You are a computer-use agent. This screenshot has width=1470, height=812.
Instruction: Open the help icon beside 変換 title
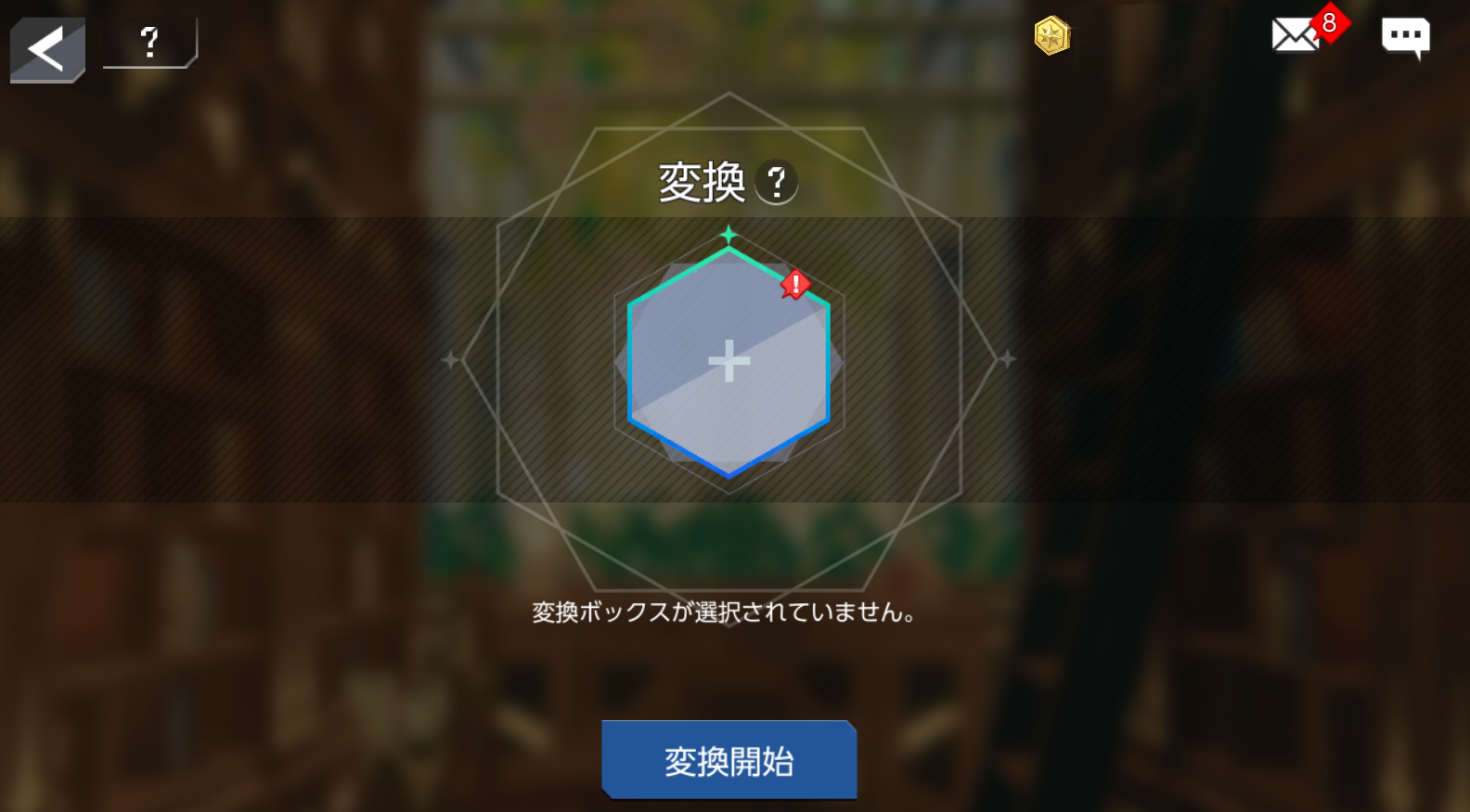[x=776, y=183]
